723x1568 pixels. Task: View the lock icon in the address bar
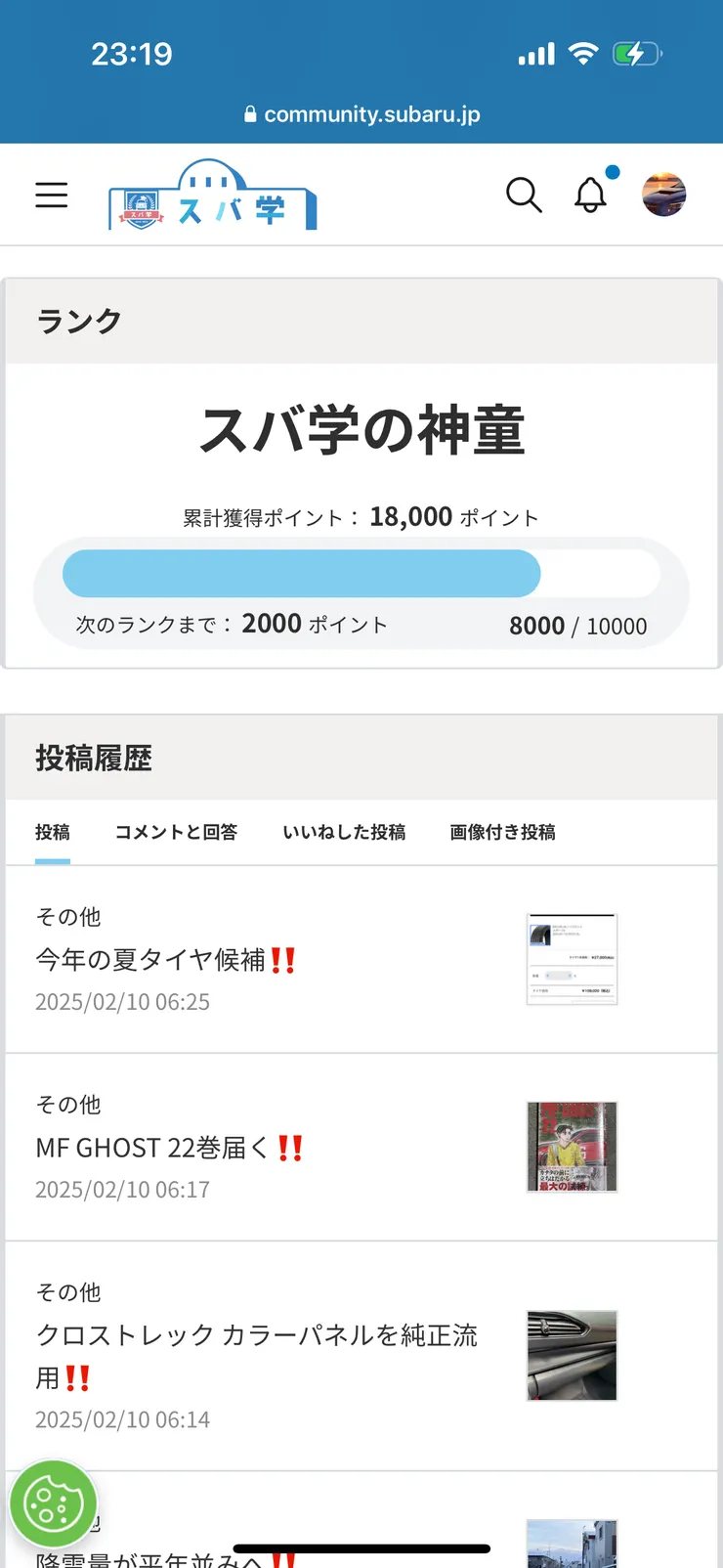click(x=251, y=113)
